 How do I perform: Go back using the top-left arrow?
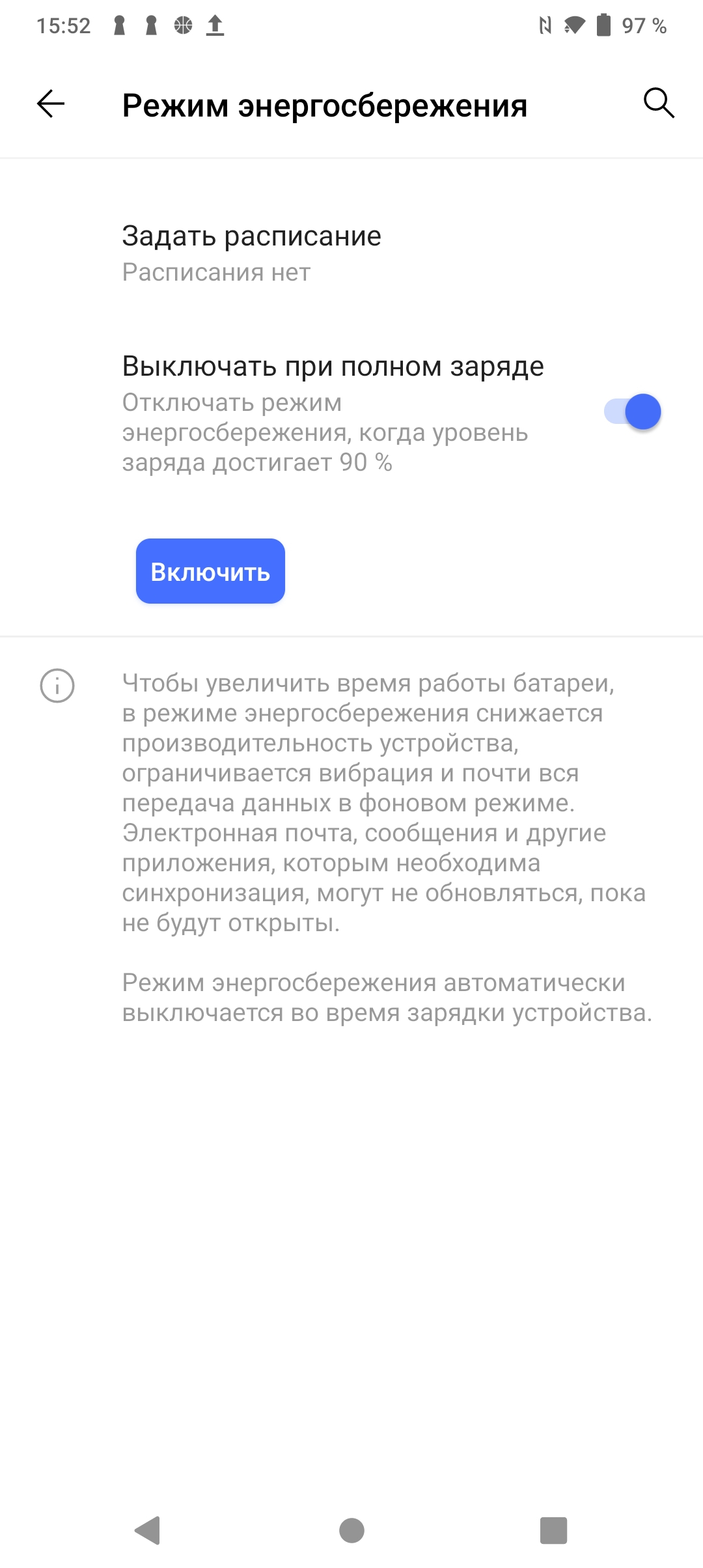[51, 104]
